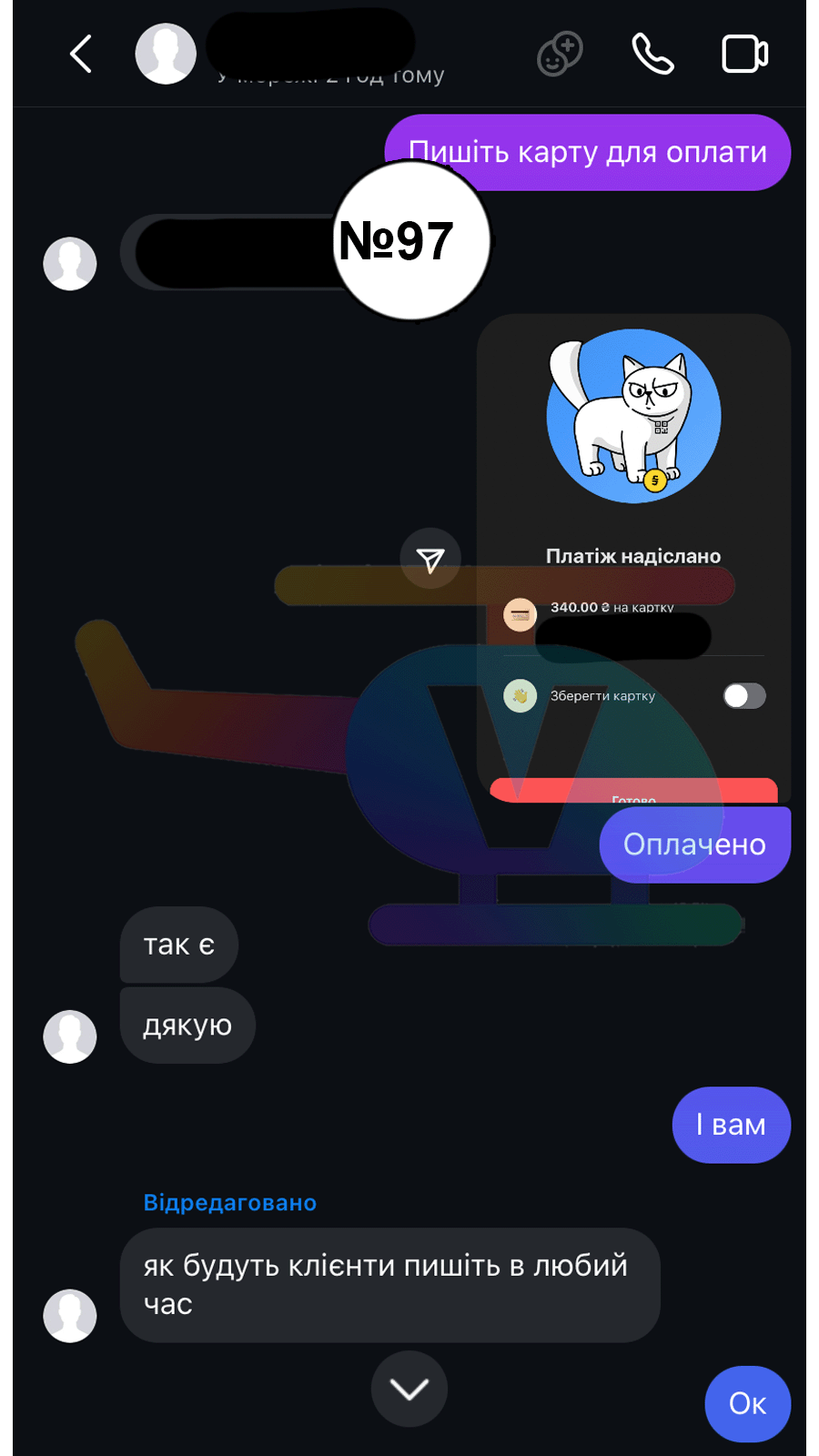
Task: Open the avatar sticker icon in the header
Action: (560, 54)
